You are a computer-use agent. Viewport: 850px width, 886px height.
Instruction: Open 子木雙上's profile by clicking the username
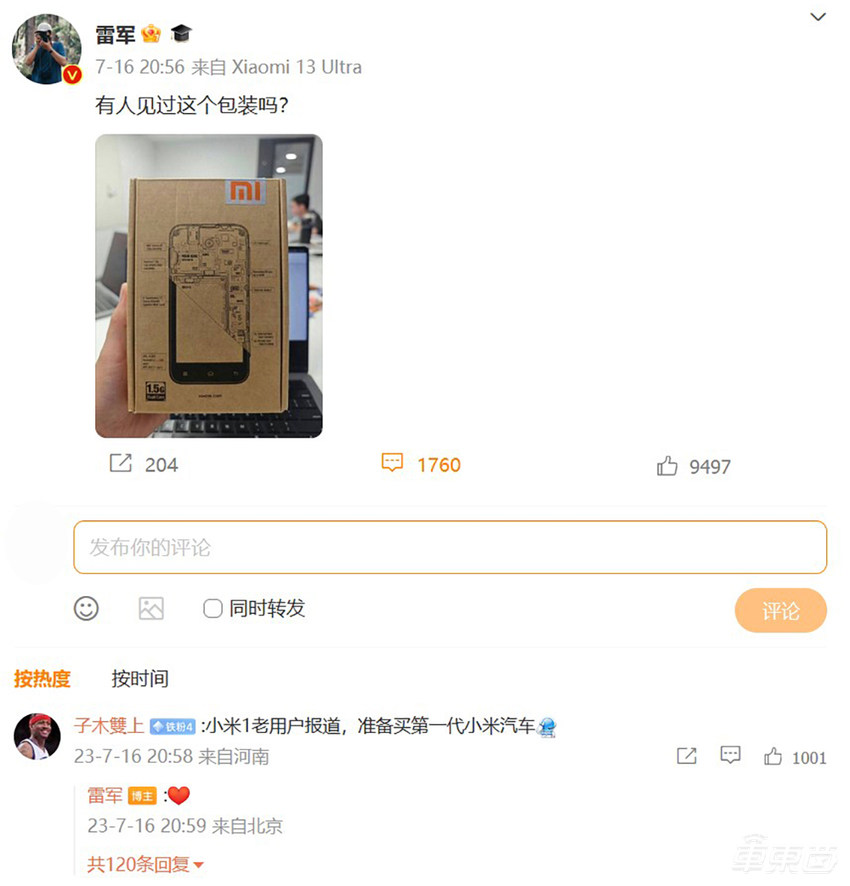(x=109, y=727)
